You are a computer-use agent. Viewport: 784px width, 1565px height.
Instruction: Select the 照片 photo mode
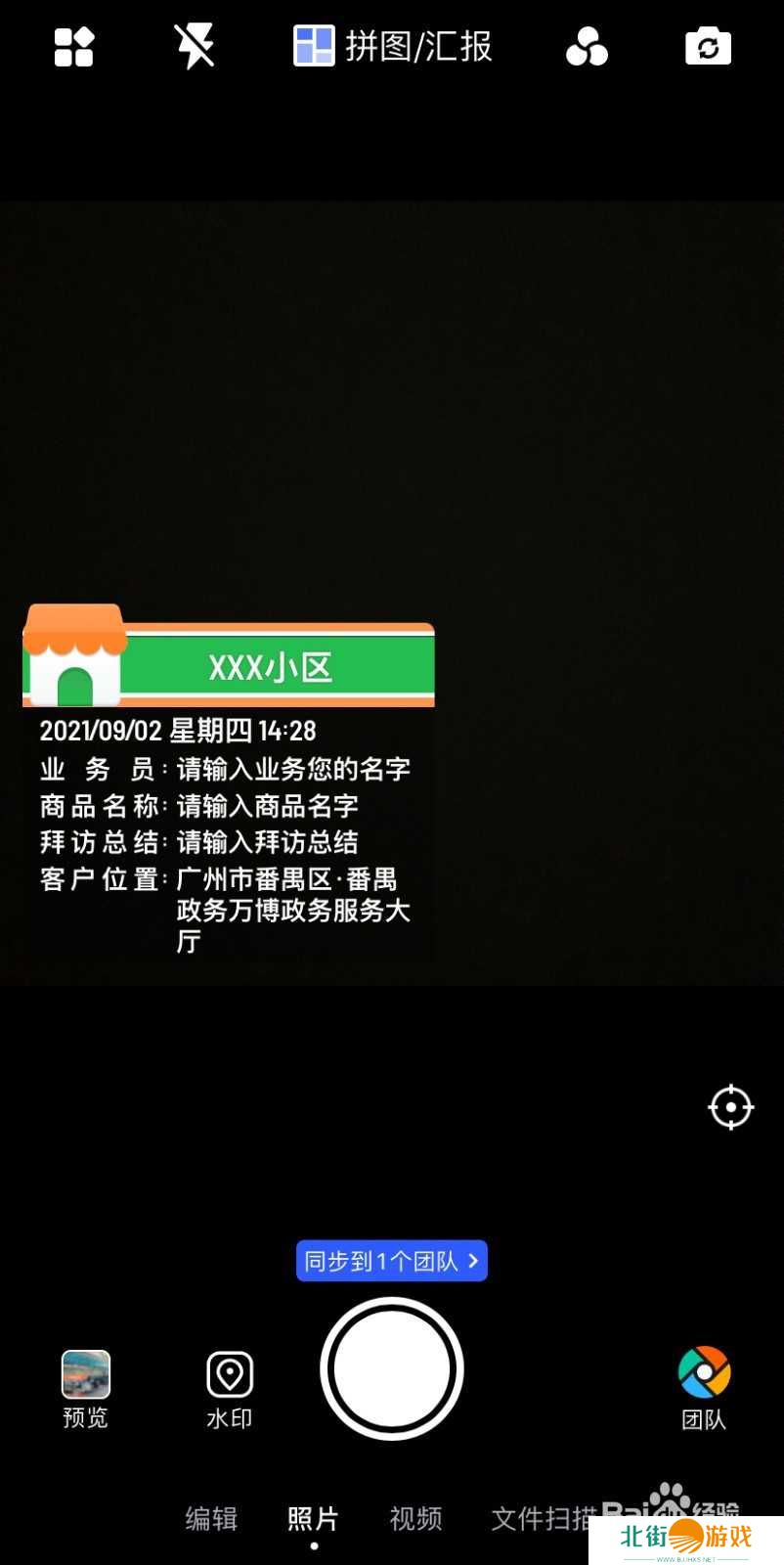tap(313, 1518)
